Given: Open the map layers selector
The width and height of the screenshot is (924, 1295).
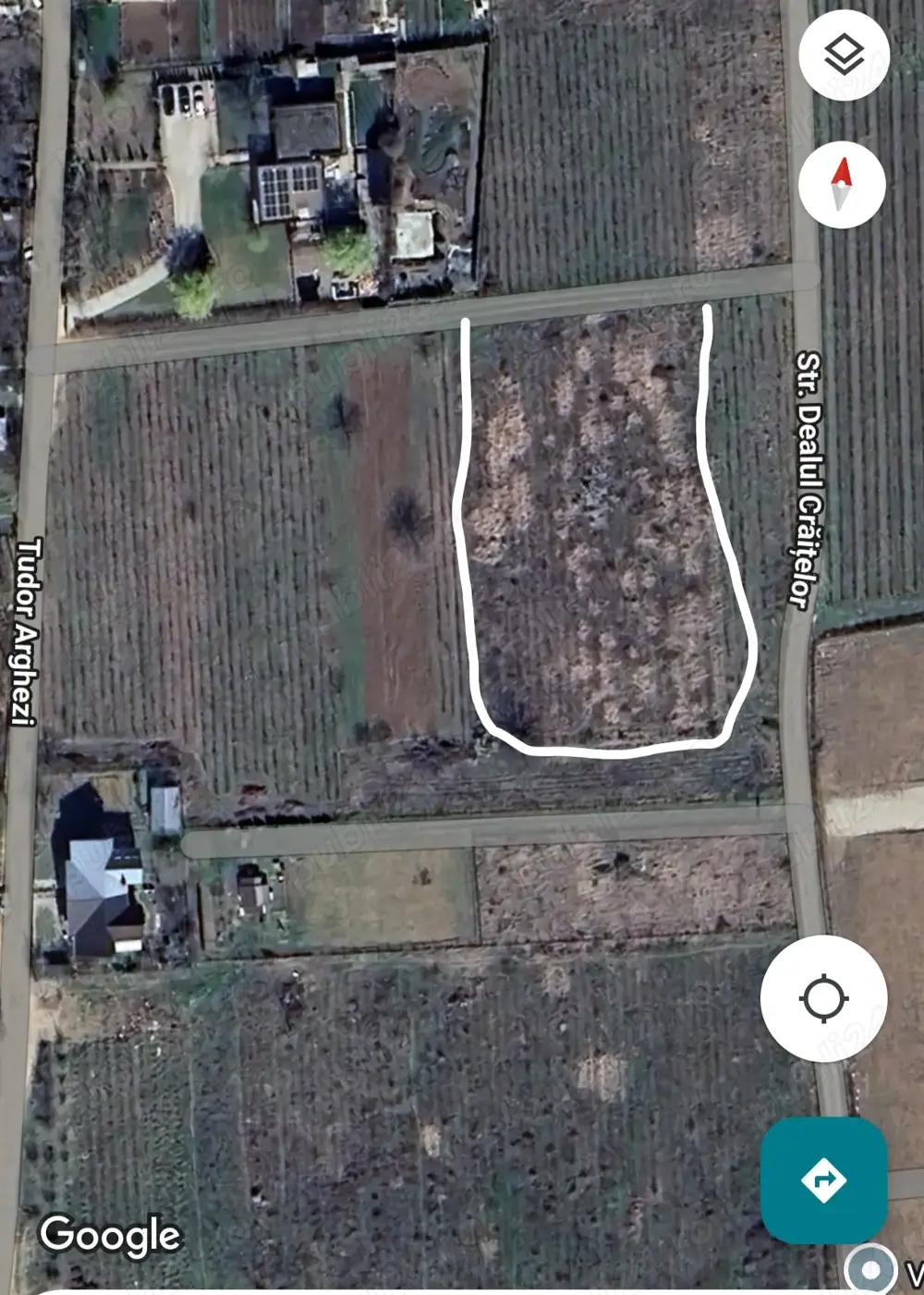Looking at the screenshot, I should (844, 55).
